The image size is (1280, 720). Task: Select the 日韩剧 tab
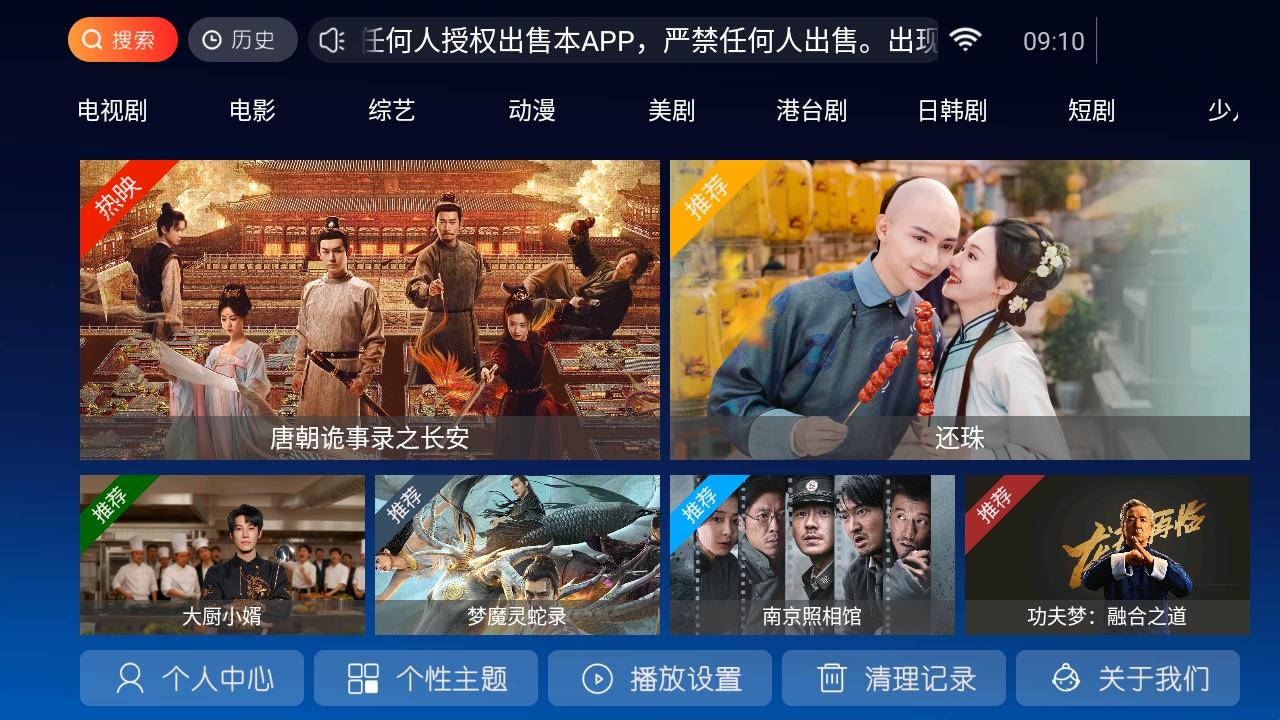(x=952, y=111)
